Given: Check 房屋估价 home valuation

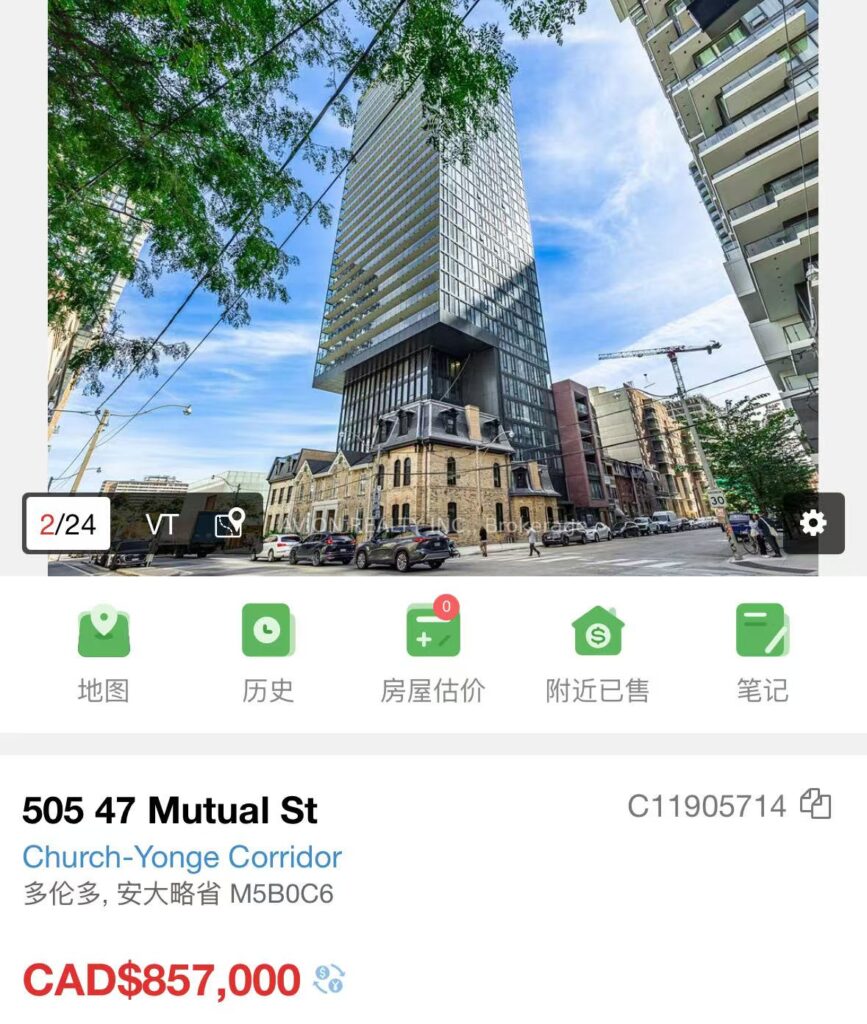Looking at the screenshot, I should coord(433,651).
